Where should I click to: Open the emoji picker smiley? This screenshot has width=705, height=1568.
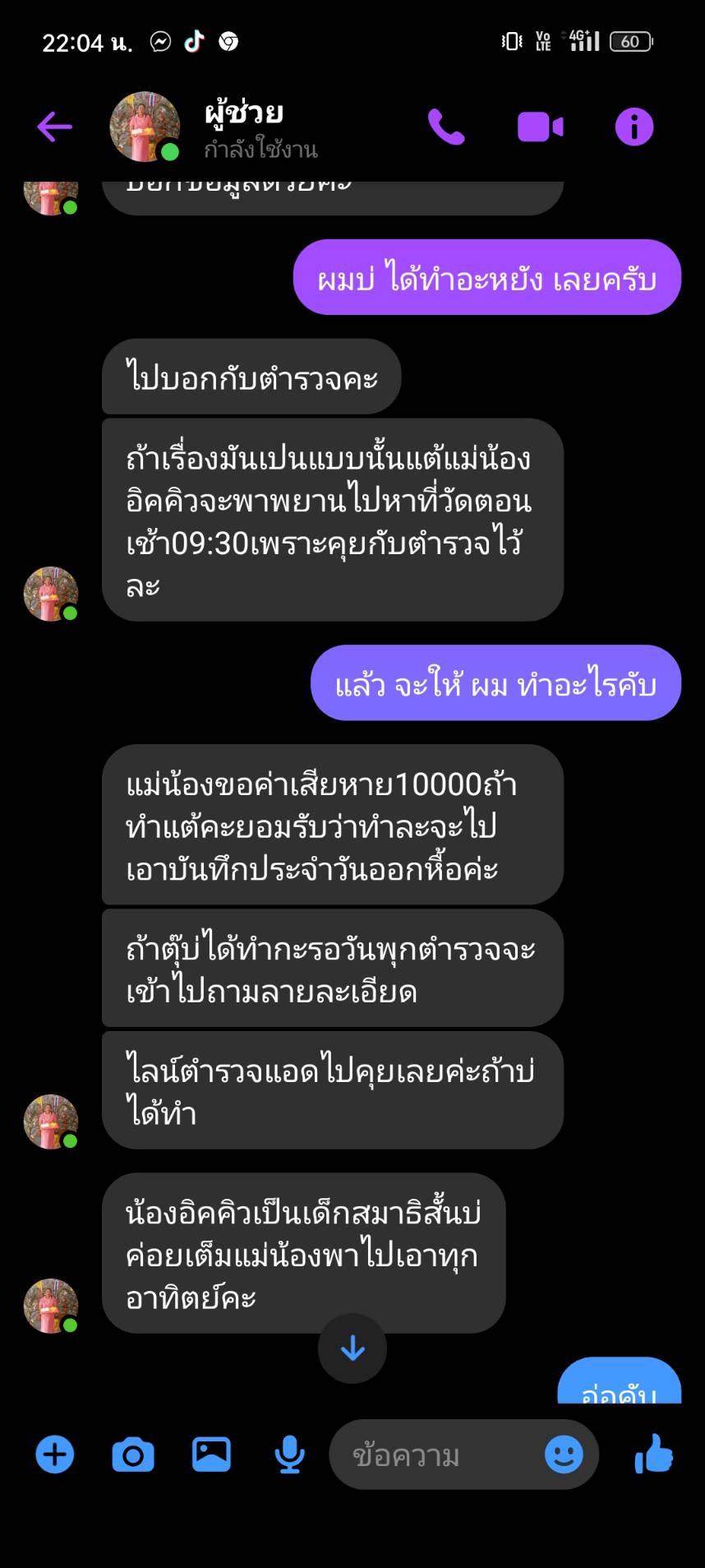click(x=564, y=1455)
